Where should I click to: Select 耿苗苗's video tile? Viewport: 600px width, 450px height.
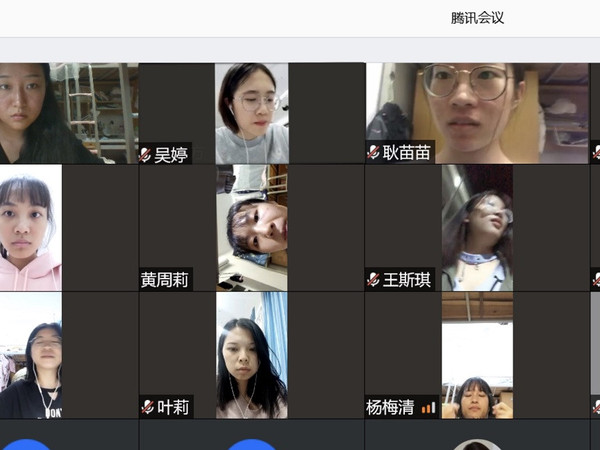[478, 112]
